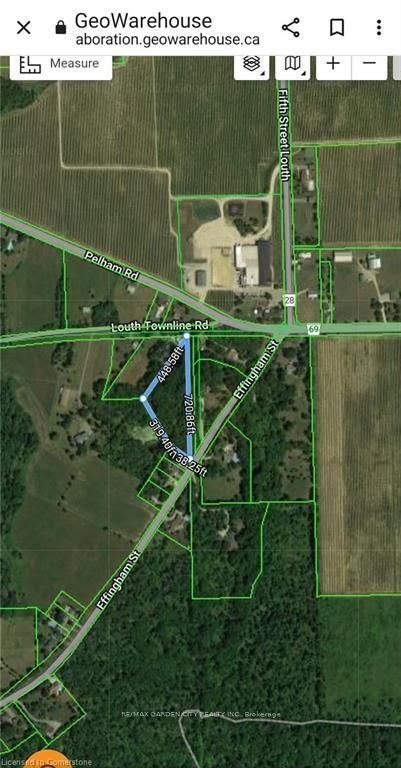The image size is (401, 768).
Task: Share this GeoWarehouse page
Action: tap(291, 28)
